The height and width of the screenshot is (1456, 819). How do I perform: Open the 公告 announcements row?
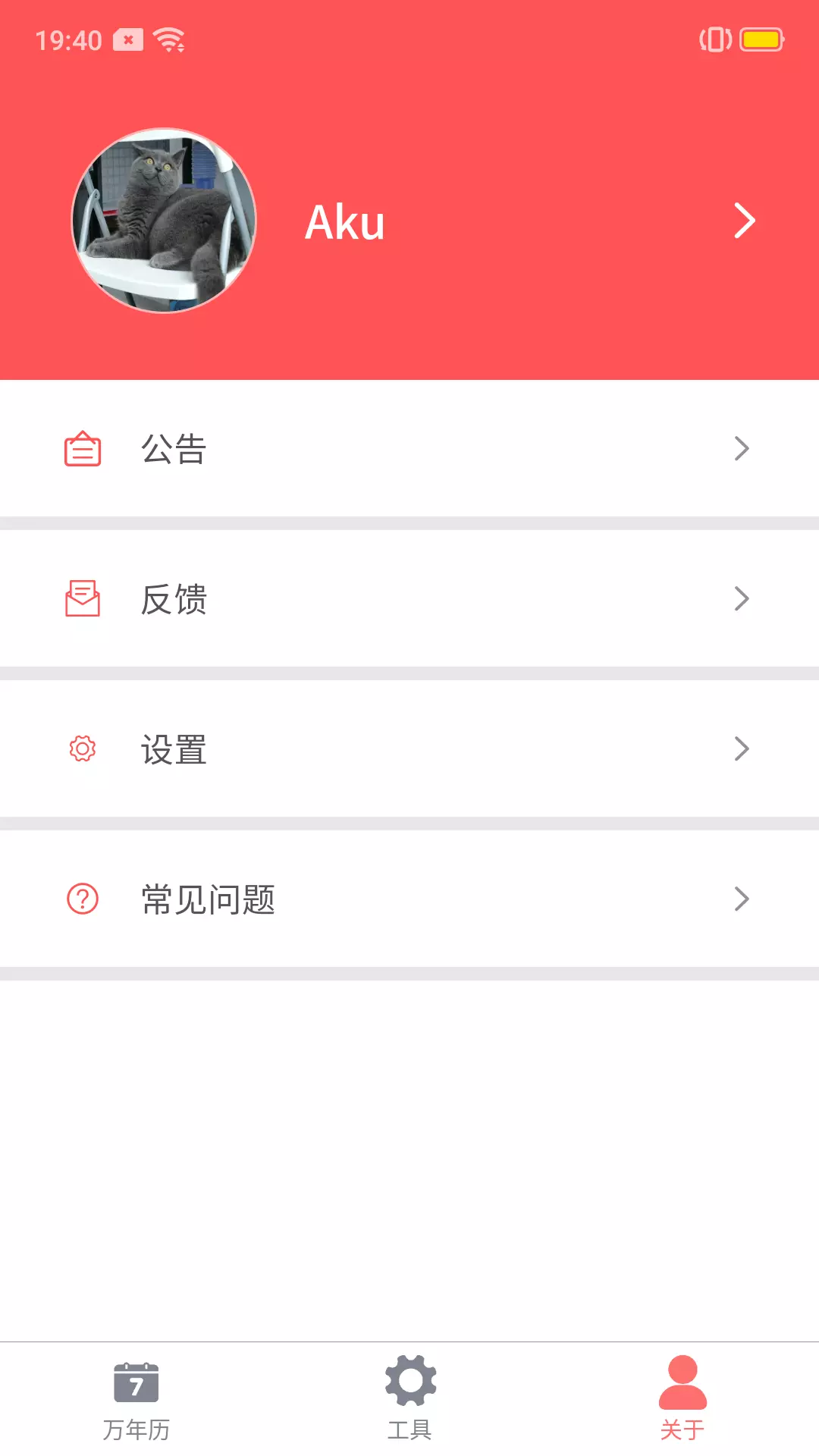tap(409, 448)
